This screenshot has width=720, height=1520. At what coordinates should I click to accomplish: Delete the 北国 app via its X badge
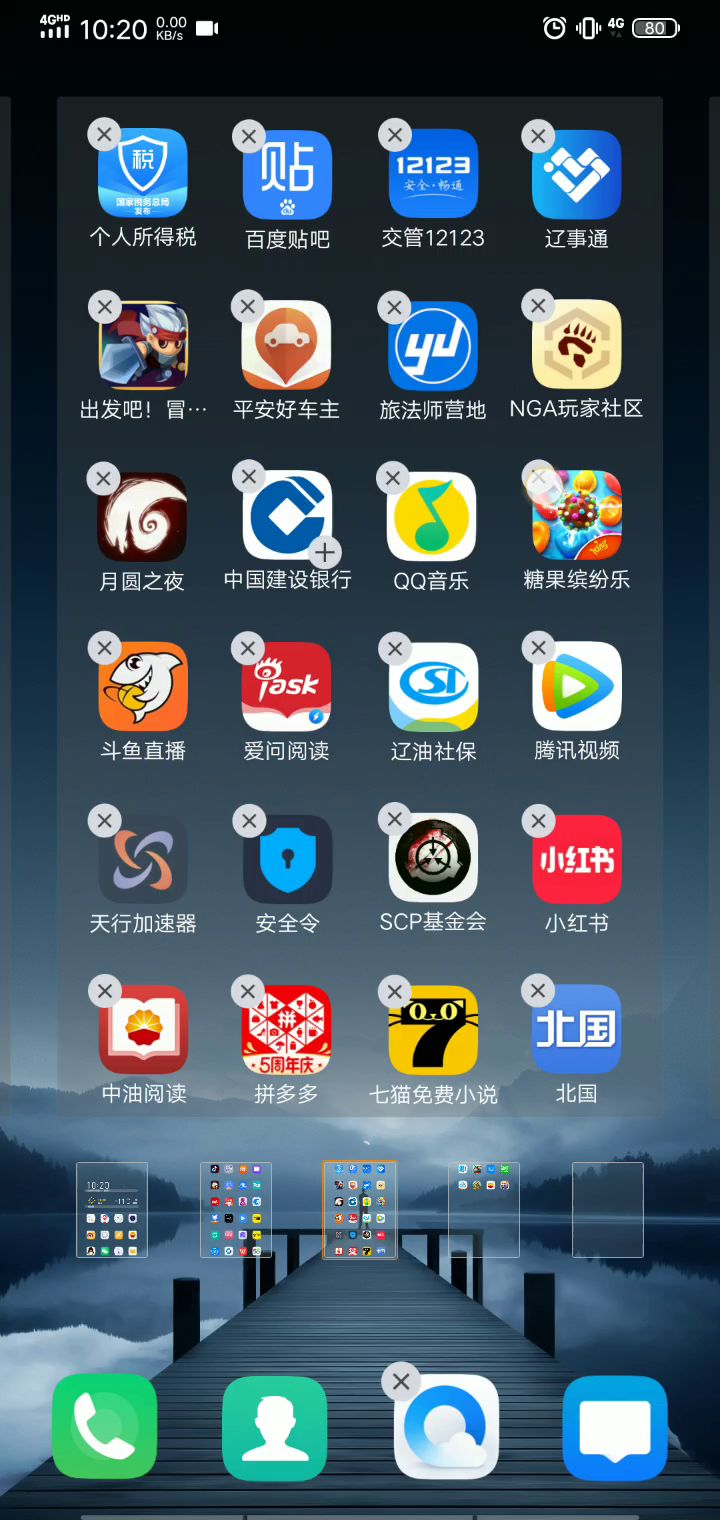(x=539, y=991)
